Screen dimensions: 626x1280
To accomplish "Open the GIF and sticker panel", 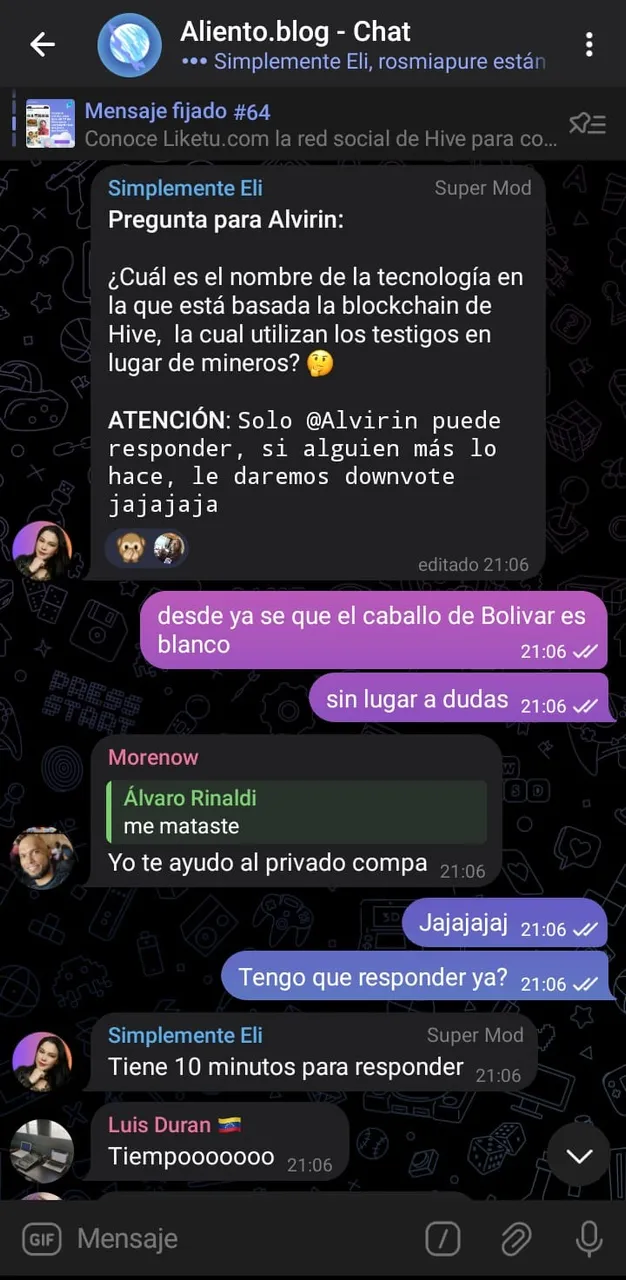I will [41, 1239].
